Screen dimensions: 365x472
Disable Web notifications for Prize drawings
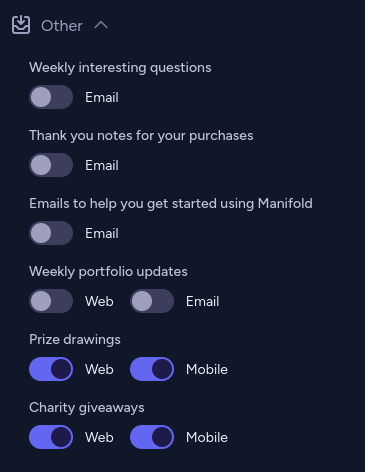coord(51,369)
